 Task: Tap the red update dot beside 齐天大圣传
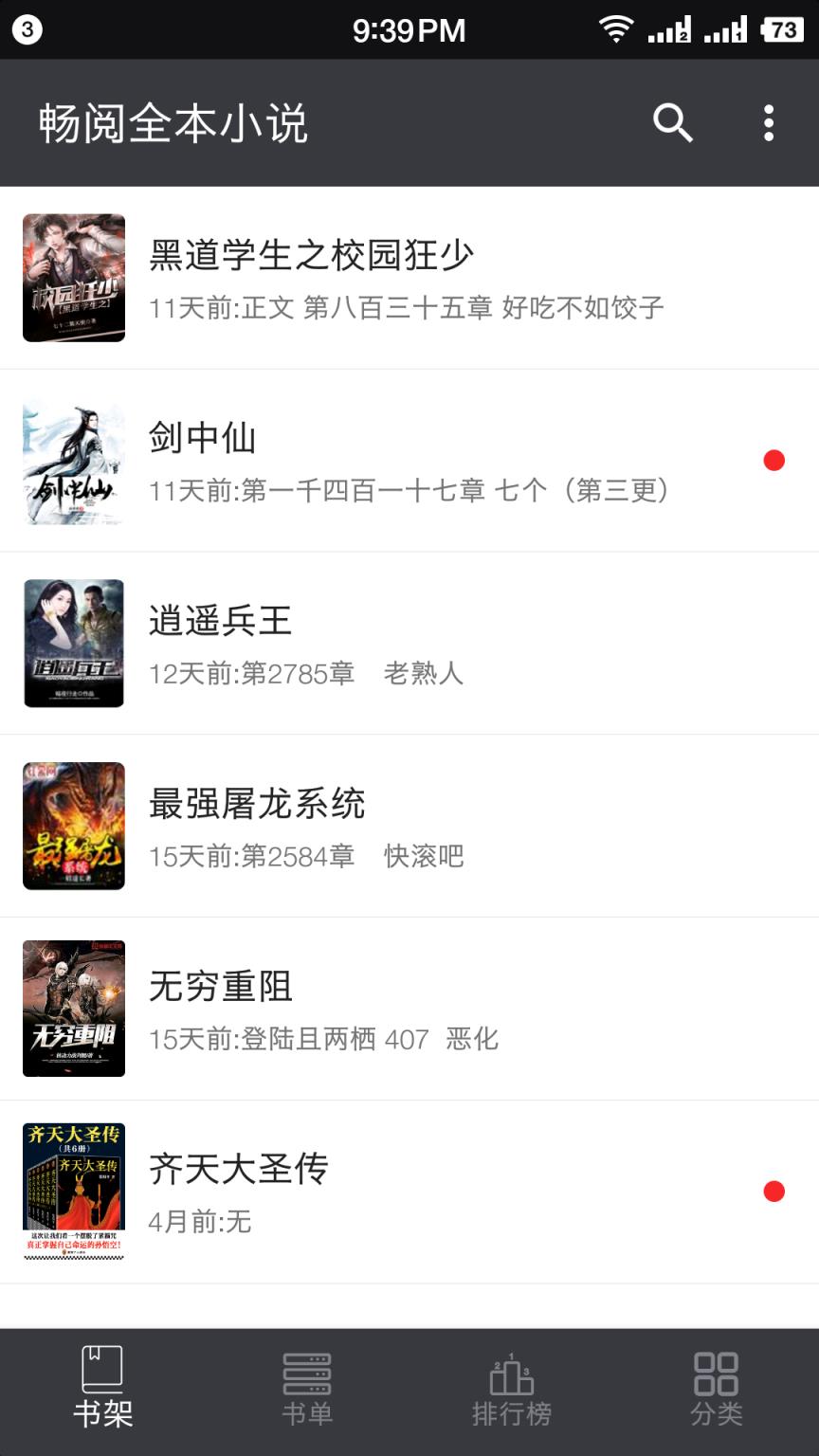coord(775,1192)
